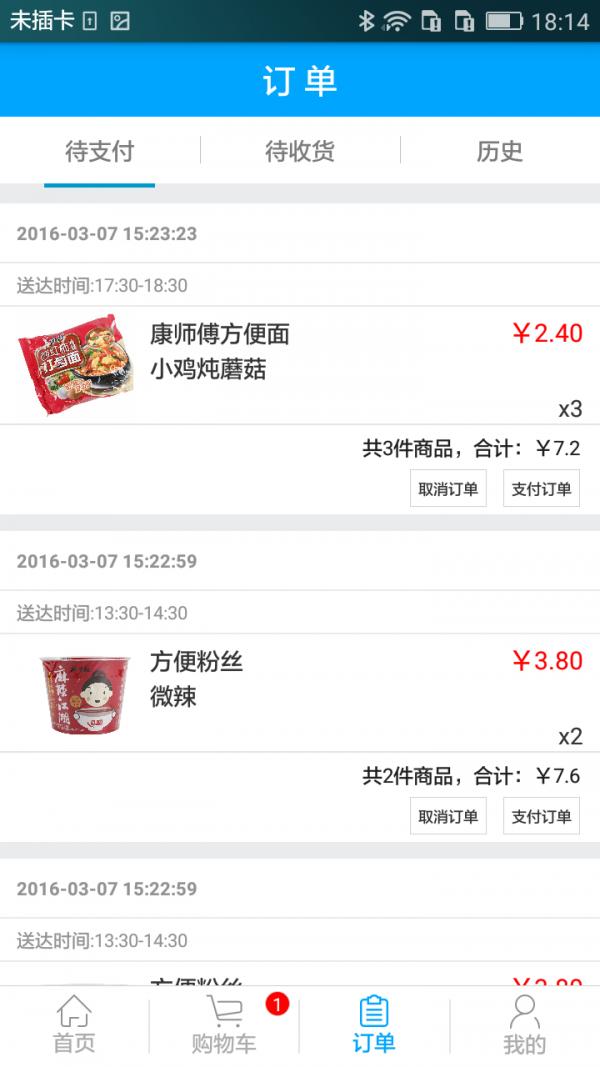The height and width of the screenshot is (1067, 600).
Task: Cancel the 康师傅方便面 order
Action: coord(448,489)
